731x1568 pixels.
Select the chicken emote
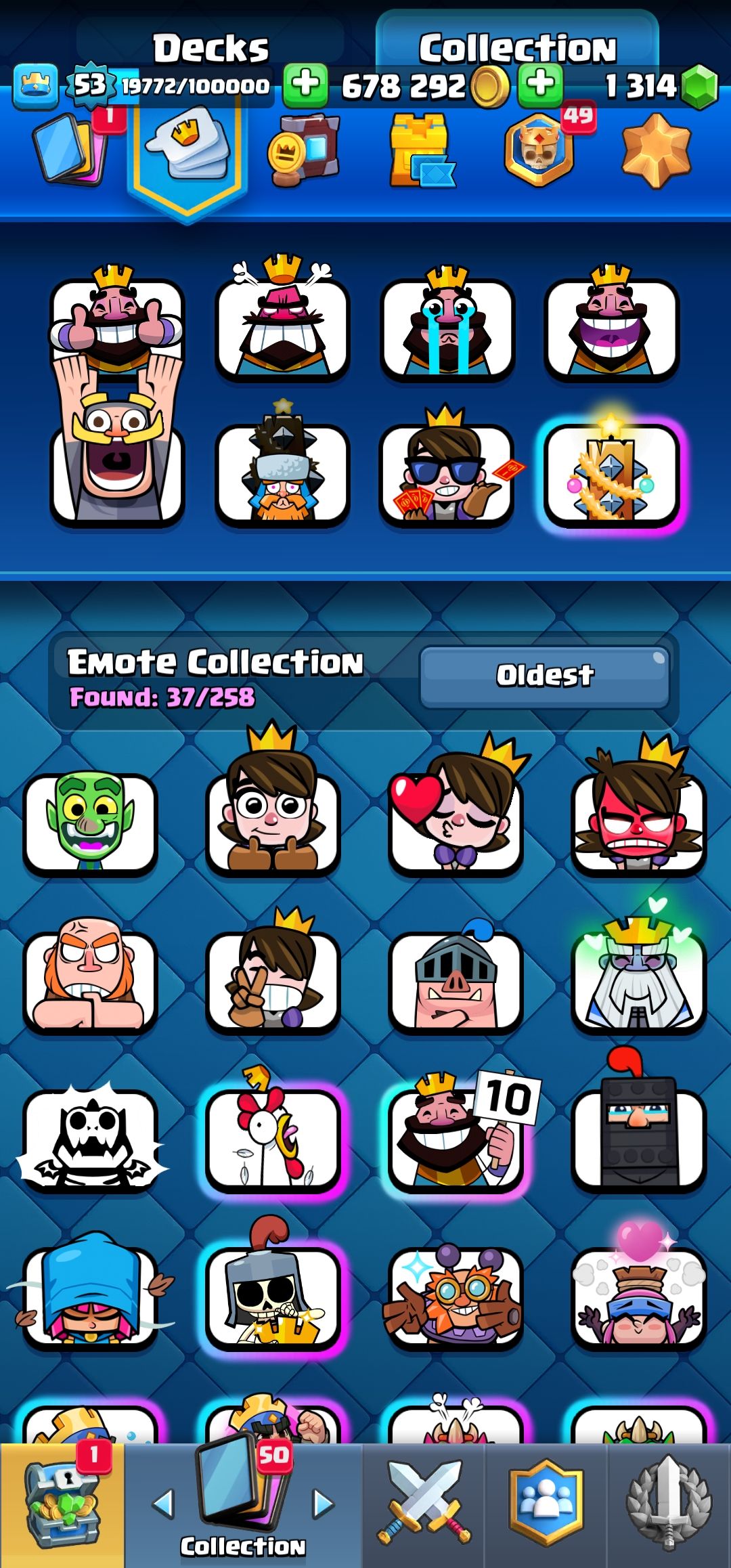pyautogui.click(x=273, y=1137)
